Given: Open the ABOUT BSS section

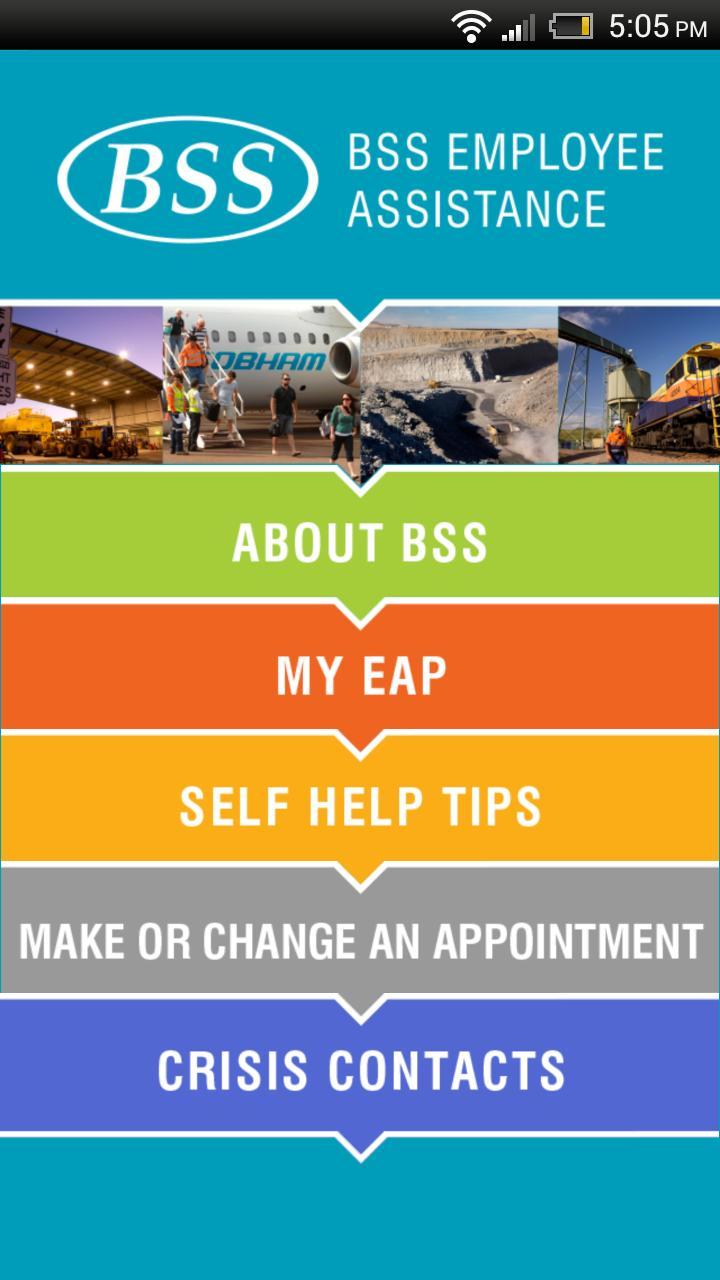Looking at the screenshot, I should click(x=360, y=540).
